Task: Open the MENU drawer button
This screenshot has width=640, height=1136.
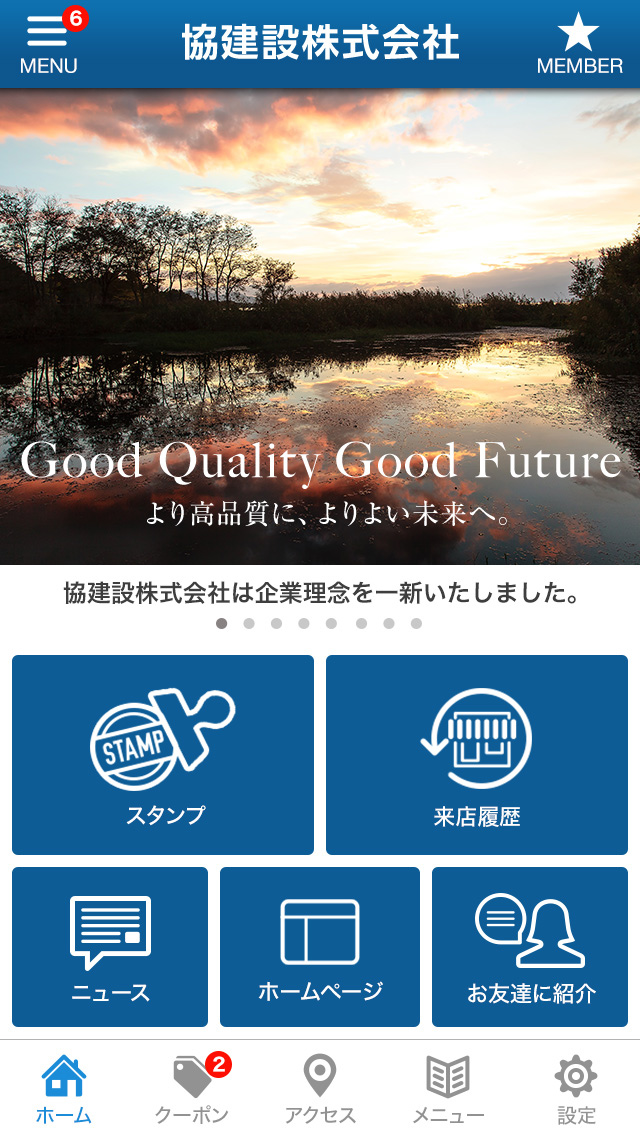Action: tap(49, 43)
